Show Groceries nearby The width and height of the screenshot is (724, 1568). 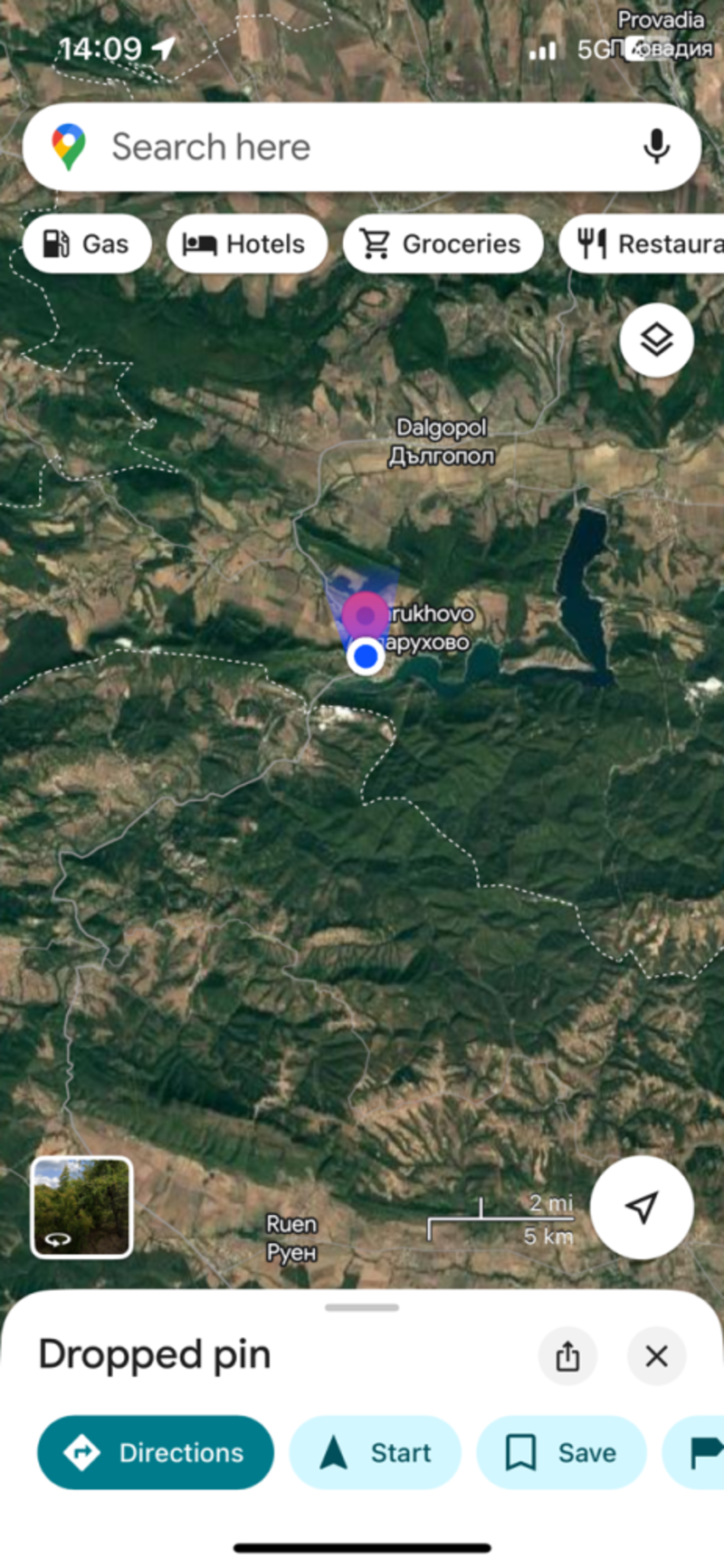pyautogui.click(x=443, y=244)
